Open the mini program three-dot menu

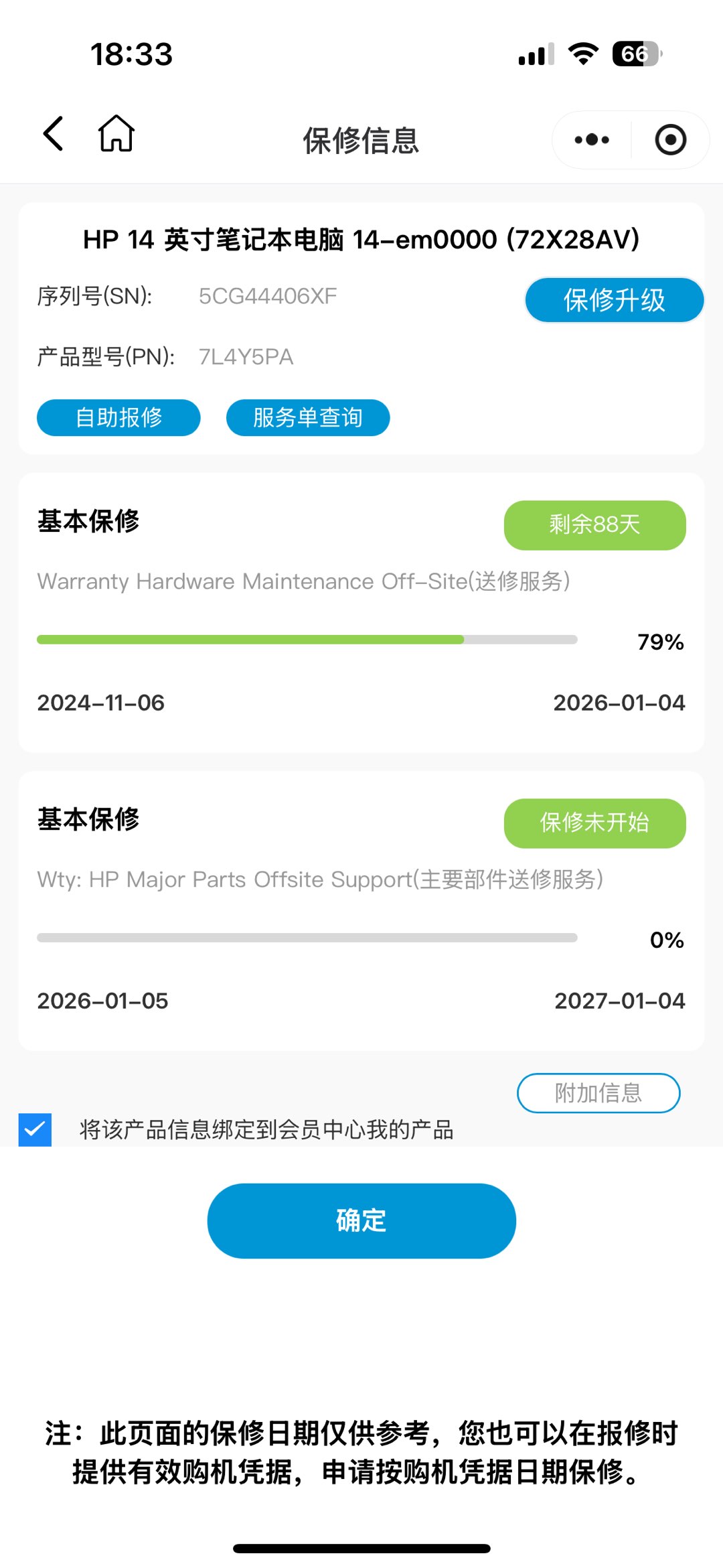[592, 140]
